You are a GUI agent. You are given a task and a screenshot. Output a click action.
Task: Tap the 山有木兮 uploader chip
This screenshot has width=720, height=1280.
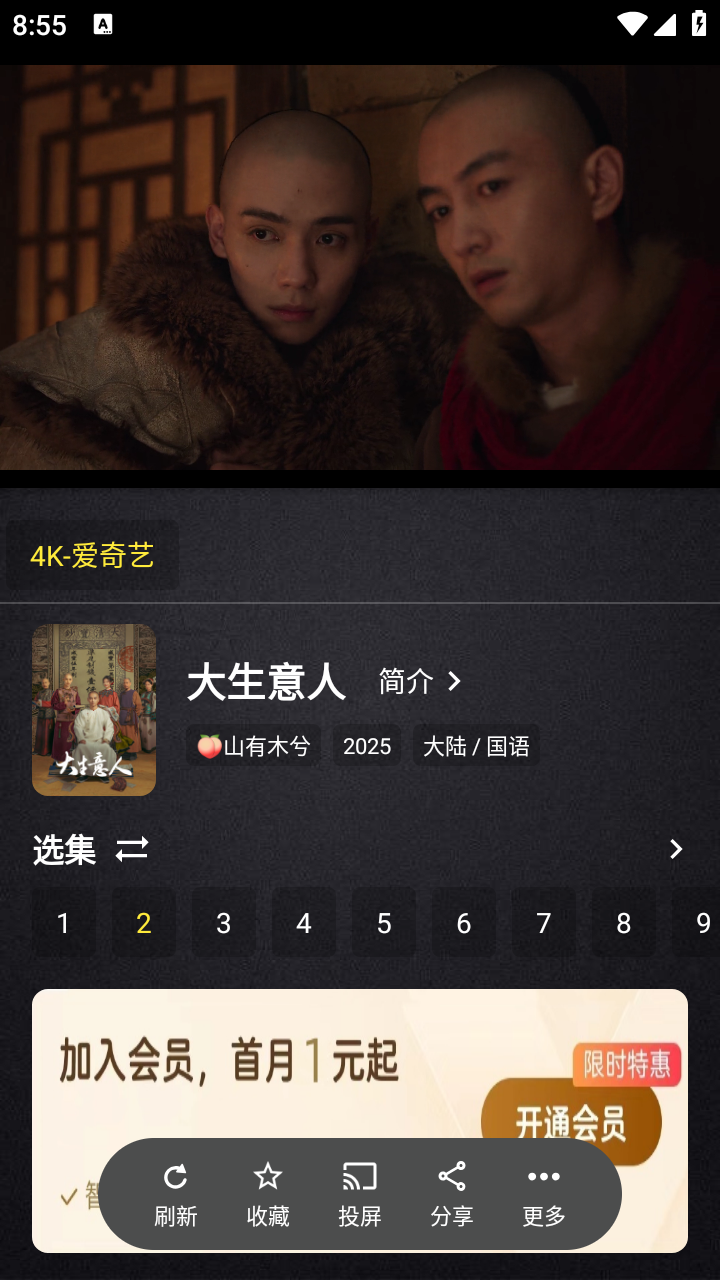tap(253, 745)
